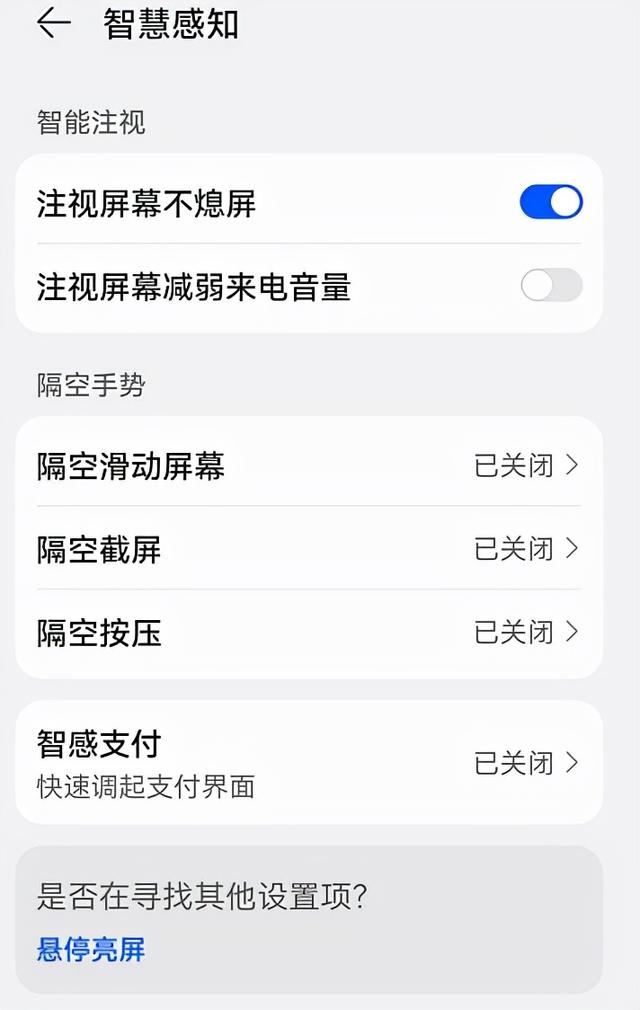Go back from 智慧感知 page
The width and height of the screenshot is (640, 1010).
pos(54,24)
